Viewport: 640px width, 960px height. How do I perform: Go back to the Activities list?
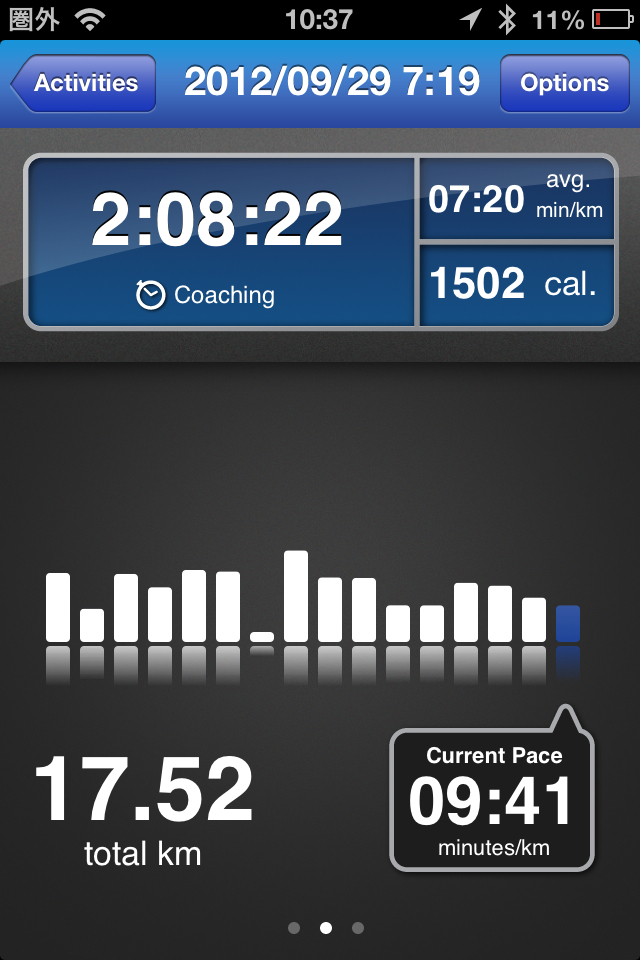tap(85, 83)
